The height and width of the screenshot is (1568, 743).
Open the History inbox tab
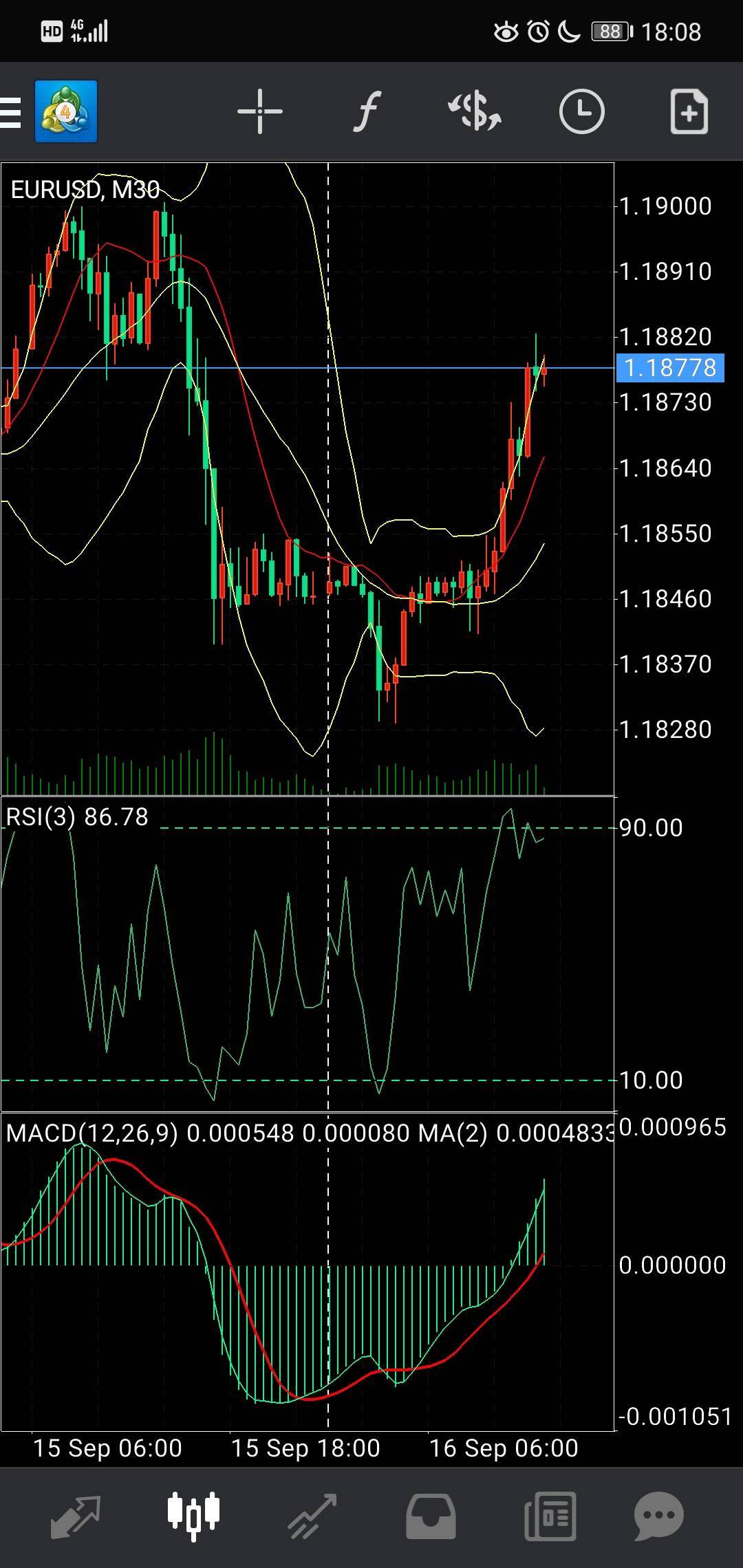coord(431,1516)
